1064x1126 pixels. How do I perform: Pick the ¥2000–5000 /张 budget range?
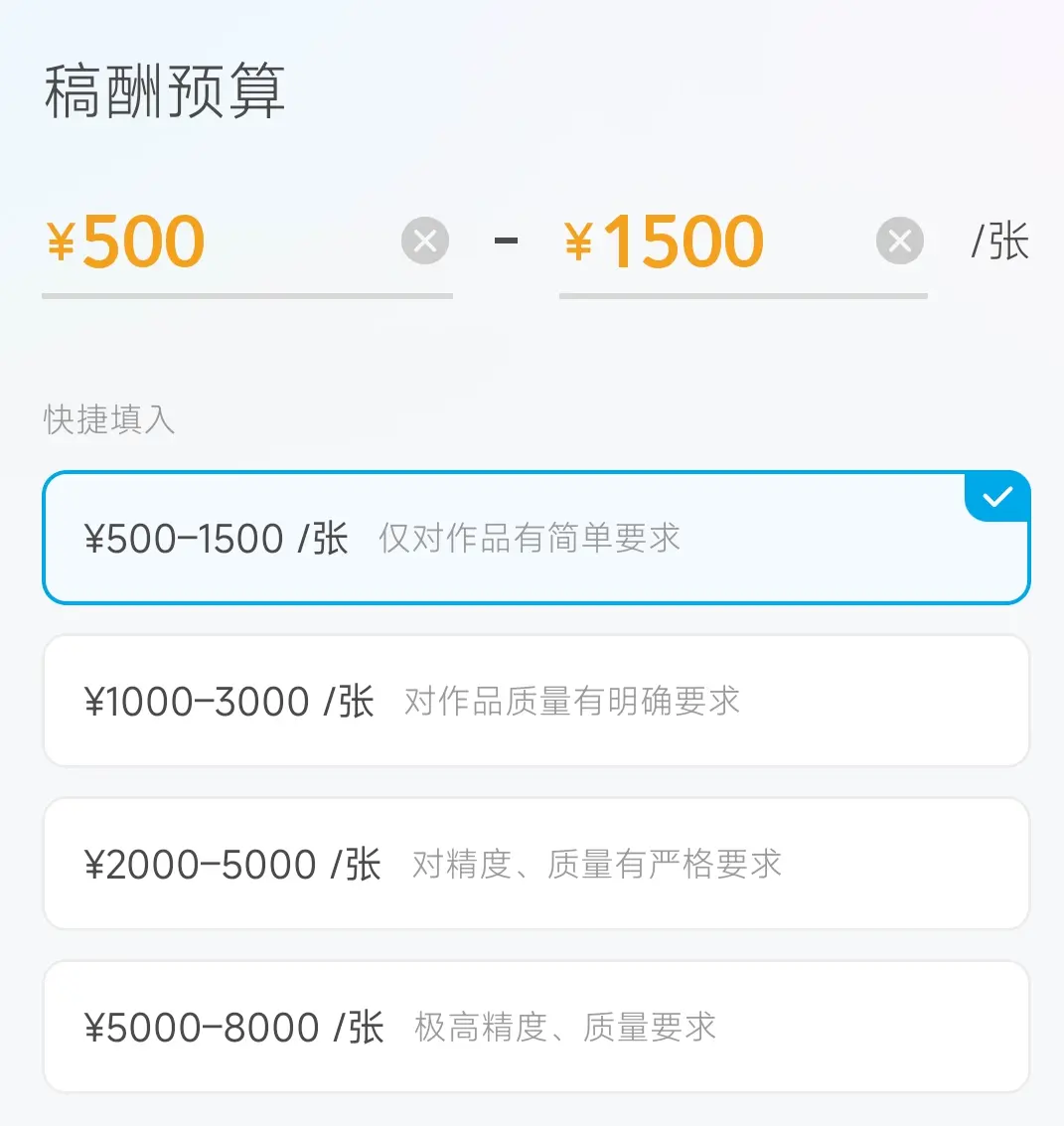pos(536,864)
